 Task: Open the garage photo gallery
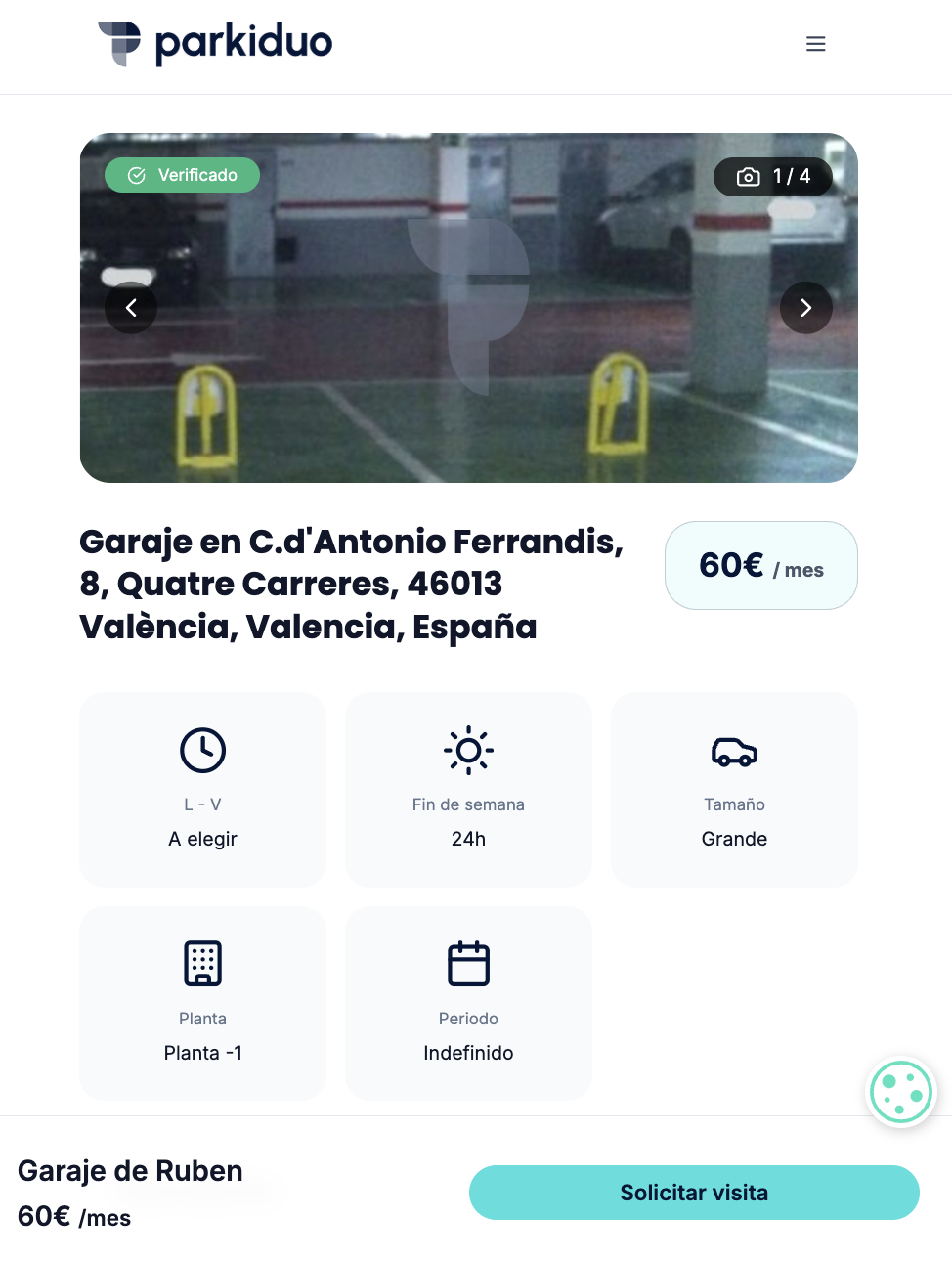(x=772, y=177)
